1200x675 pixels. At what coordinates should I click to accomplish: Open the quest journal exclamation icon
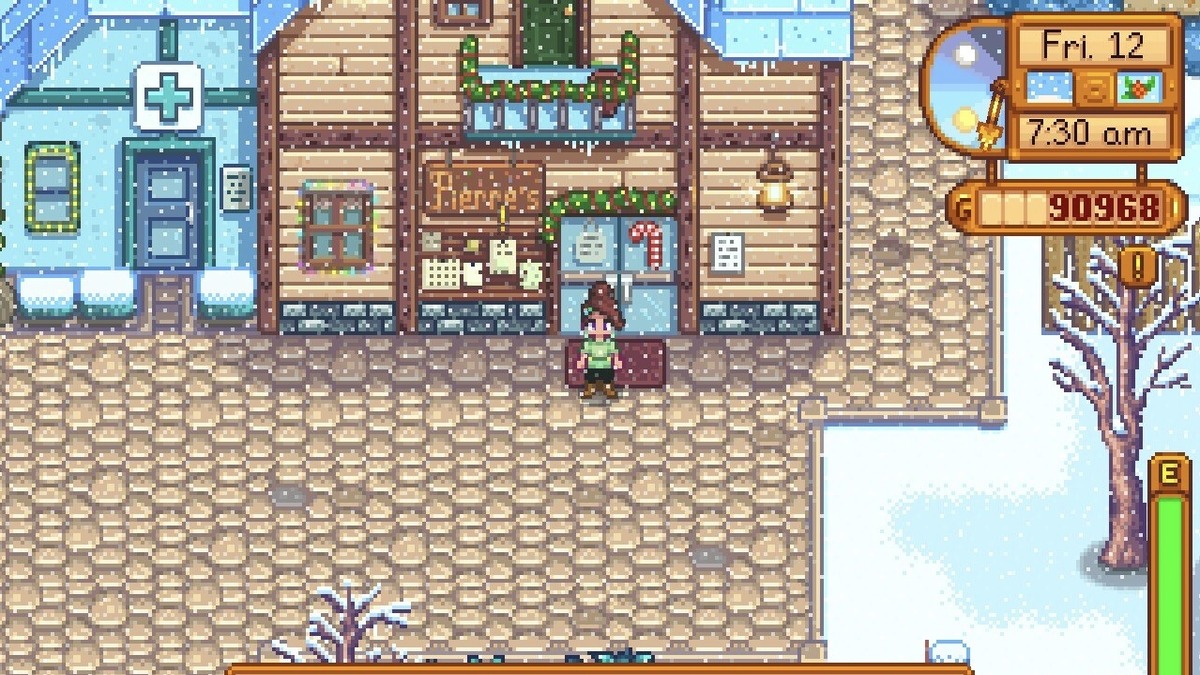[x=1138, y=266]
